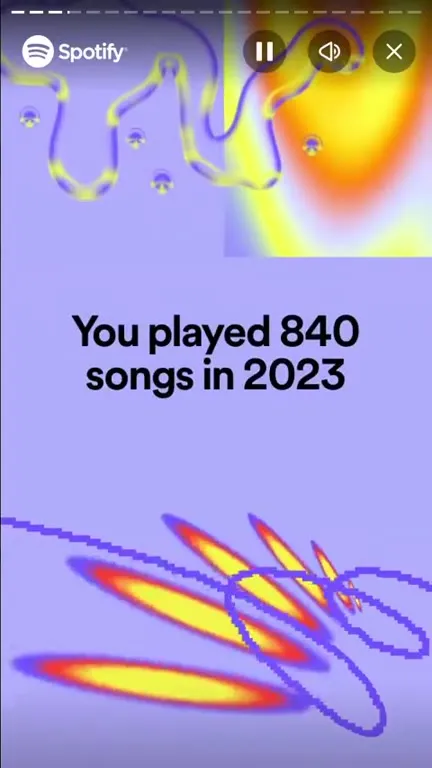Mute the story sound
The image size is (432, 768).
[329, 51]
